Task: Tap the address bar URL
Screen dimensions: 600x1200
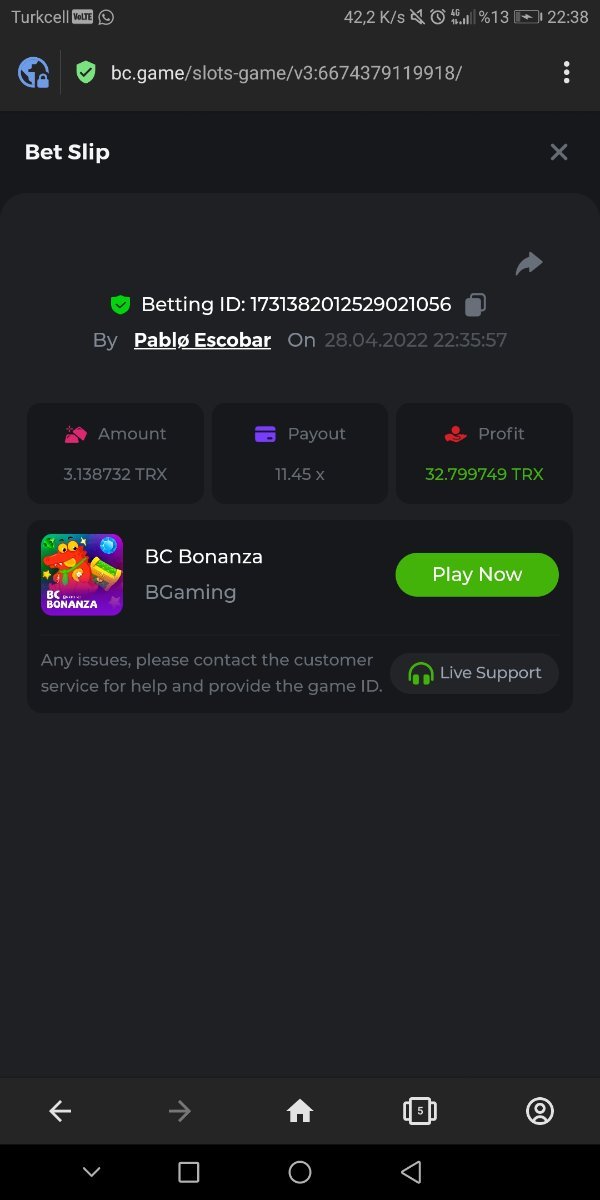Action: [x=286, y=72]
